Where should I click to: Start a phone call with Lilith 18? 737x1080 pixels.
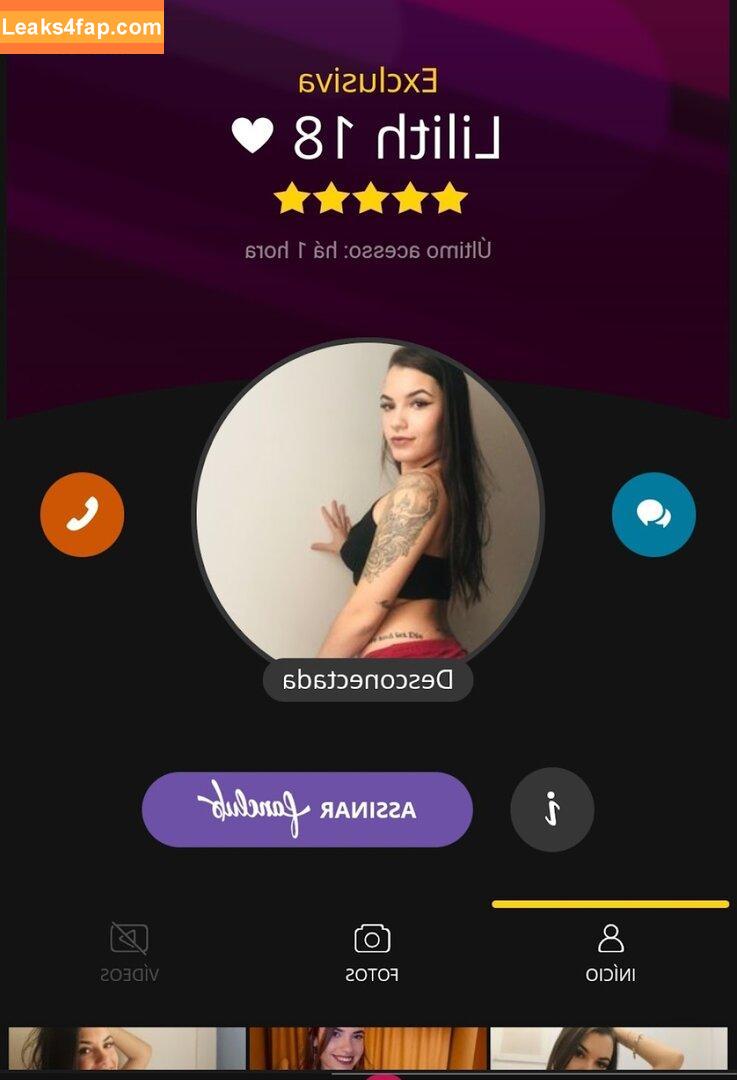pyautogui.click(x=82, y=514)
